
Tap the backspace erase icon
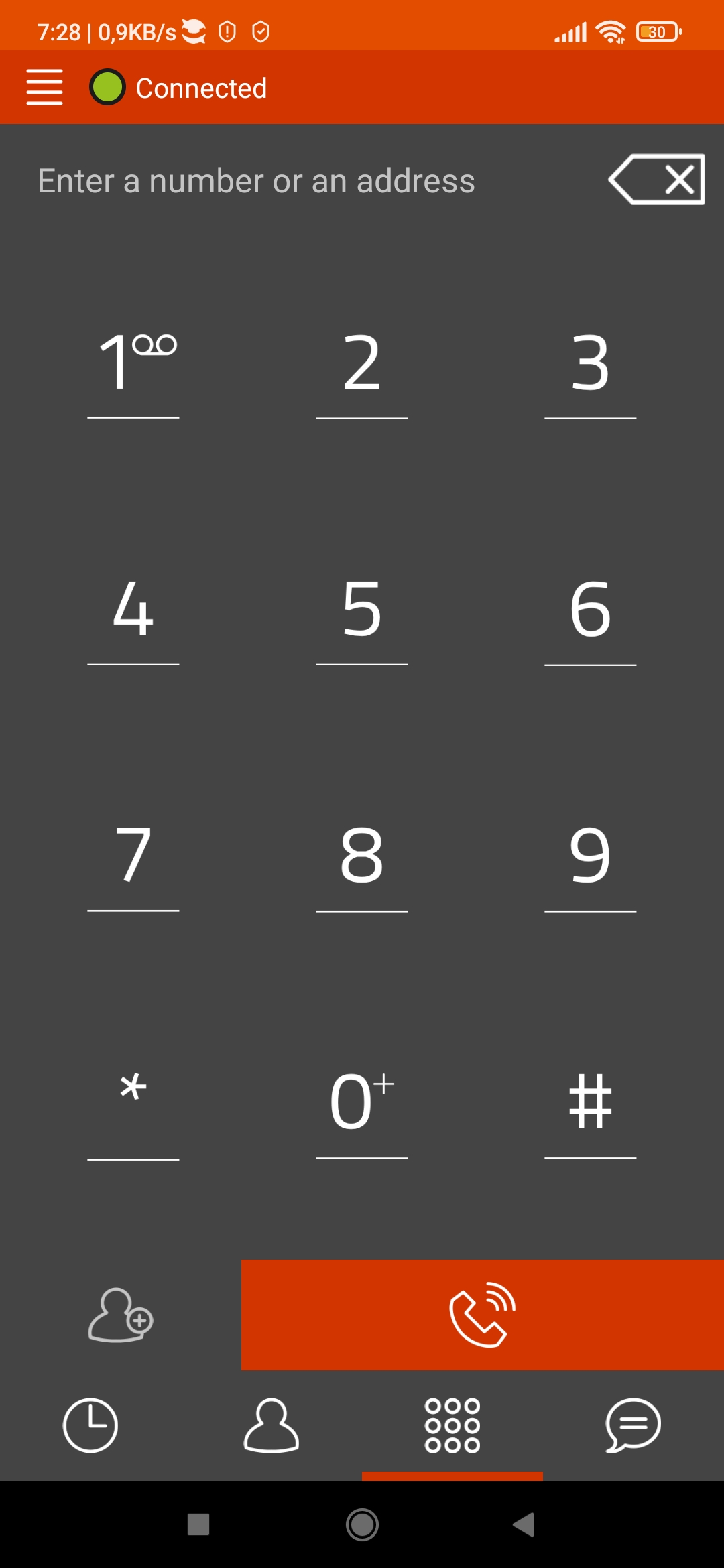(x=657, y=180)
